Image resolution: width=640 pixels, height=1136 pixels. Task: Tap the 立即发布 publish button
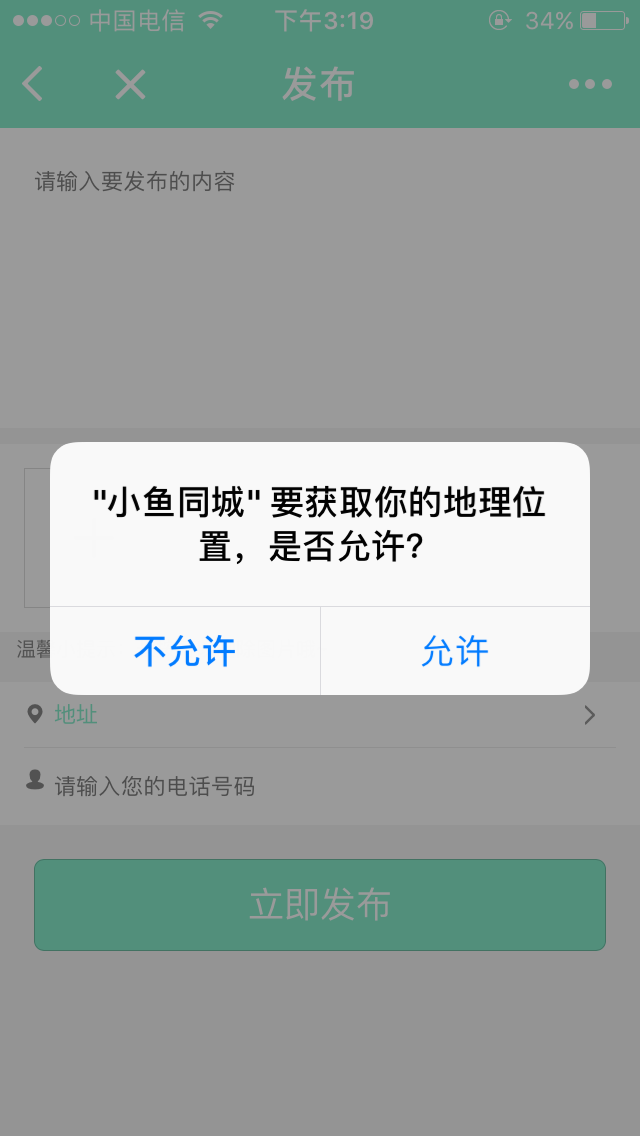[x=320, y=904]
